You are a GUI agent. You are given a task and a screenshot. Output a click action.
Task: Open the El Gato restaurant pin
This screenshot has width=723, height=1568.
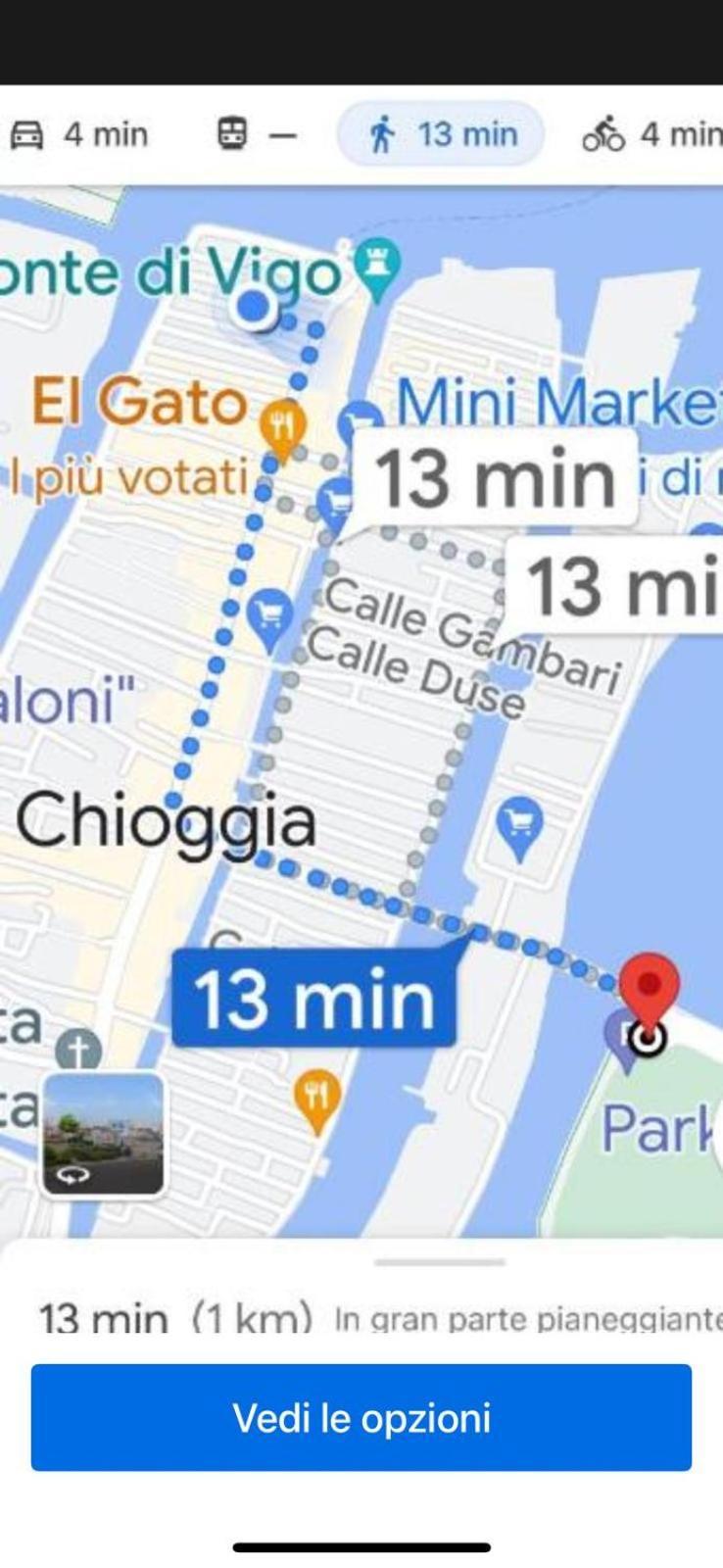pos(283,426)
